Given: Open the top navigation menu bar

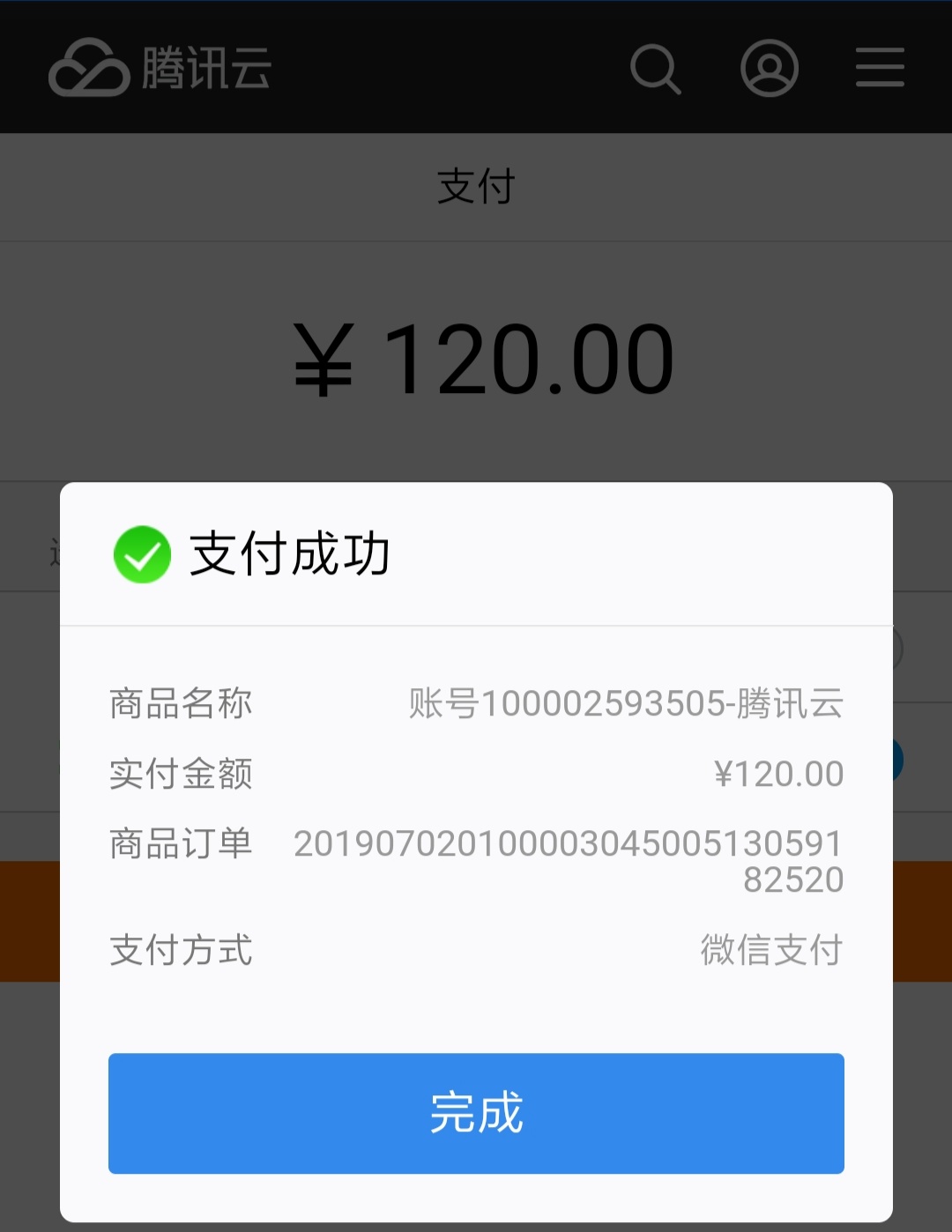Looking at the screenshot, I should coord(476,67).
